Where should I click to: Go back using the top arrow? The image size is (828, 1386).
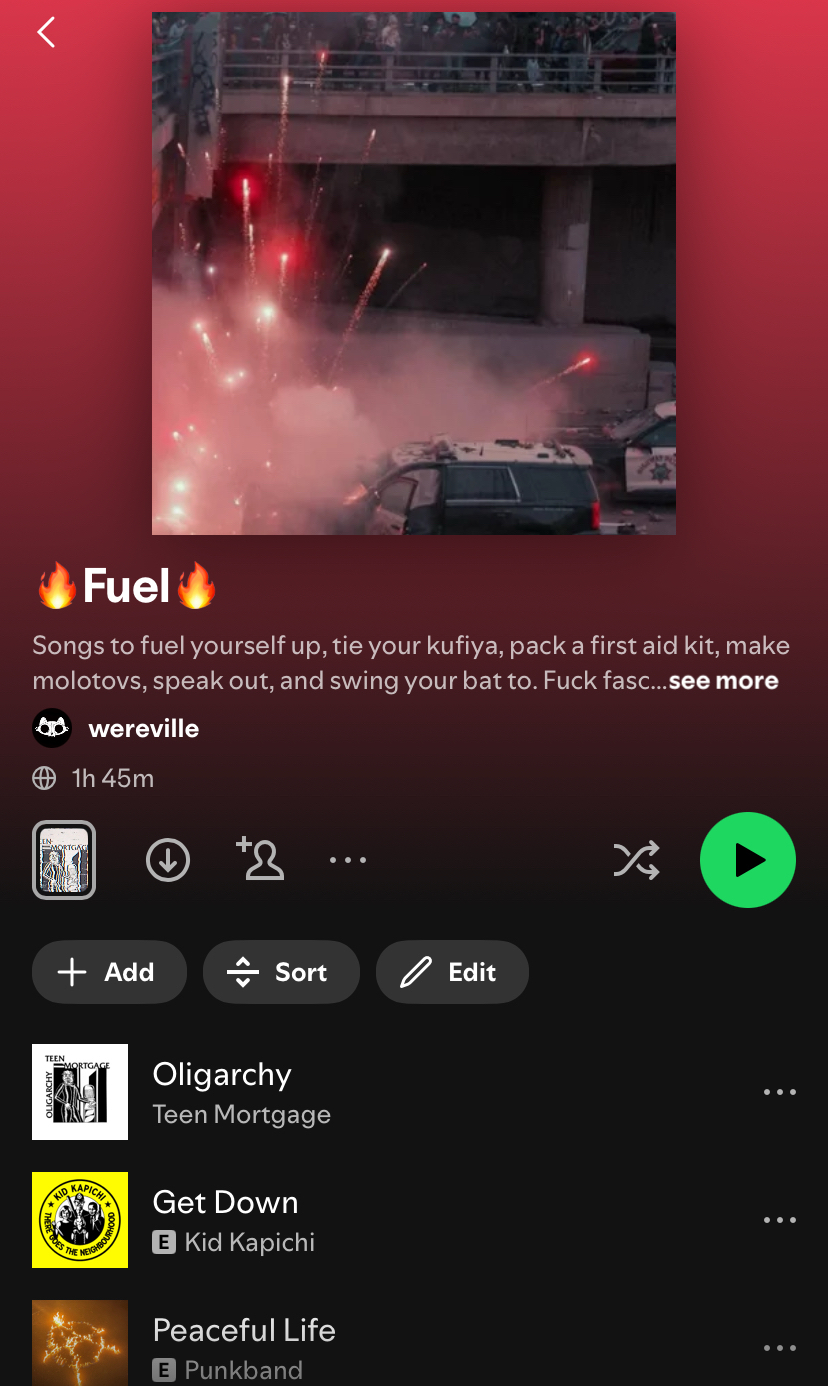tap(46, 33)
